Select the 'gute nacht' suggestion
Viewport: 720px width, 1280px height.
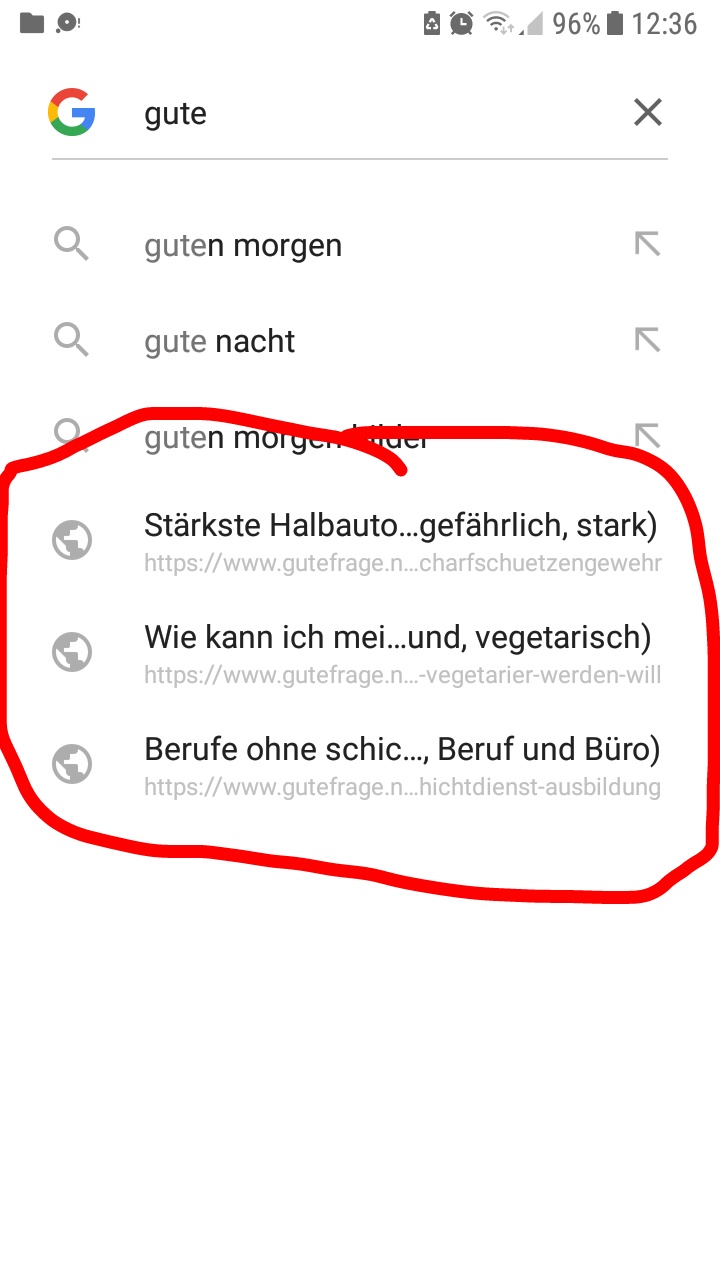coord(220,341)
